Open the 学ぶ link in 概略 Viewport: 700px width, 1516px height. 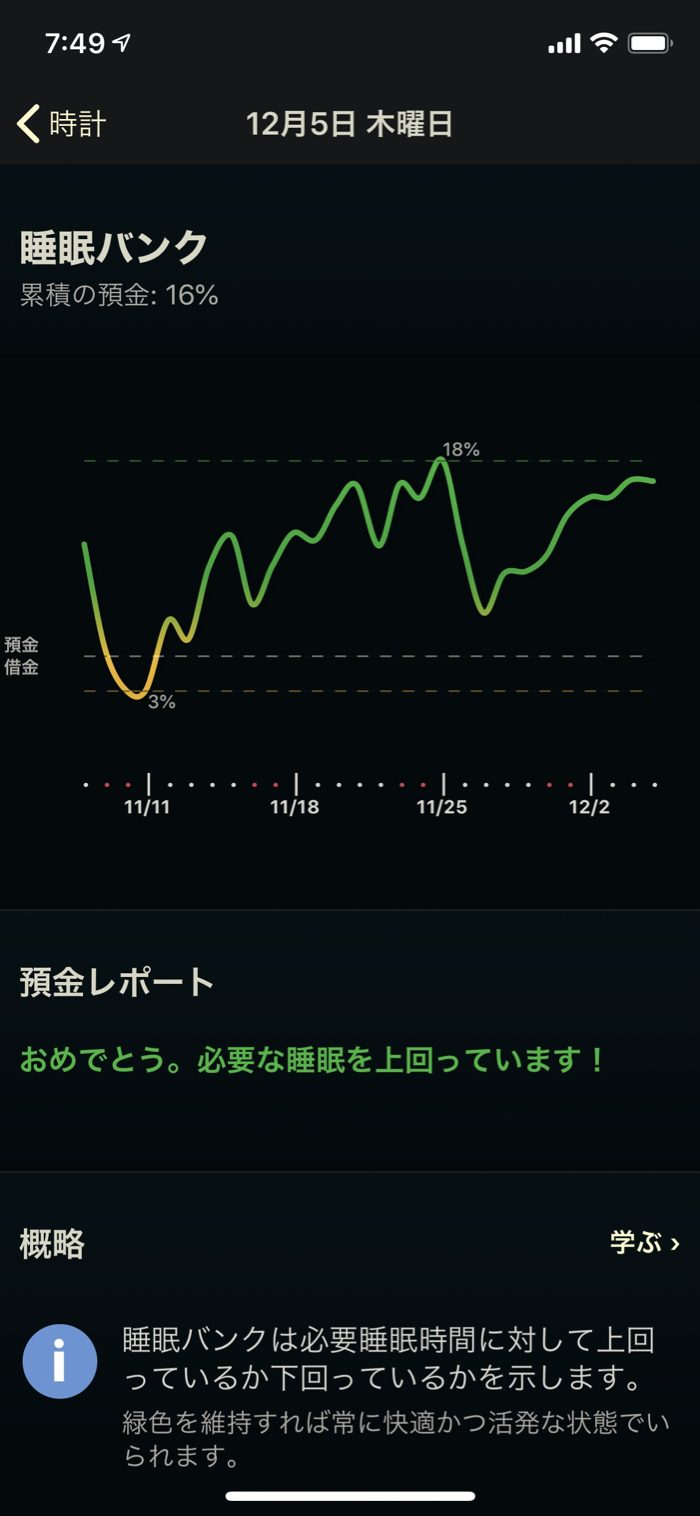(x=645, y=1243)
